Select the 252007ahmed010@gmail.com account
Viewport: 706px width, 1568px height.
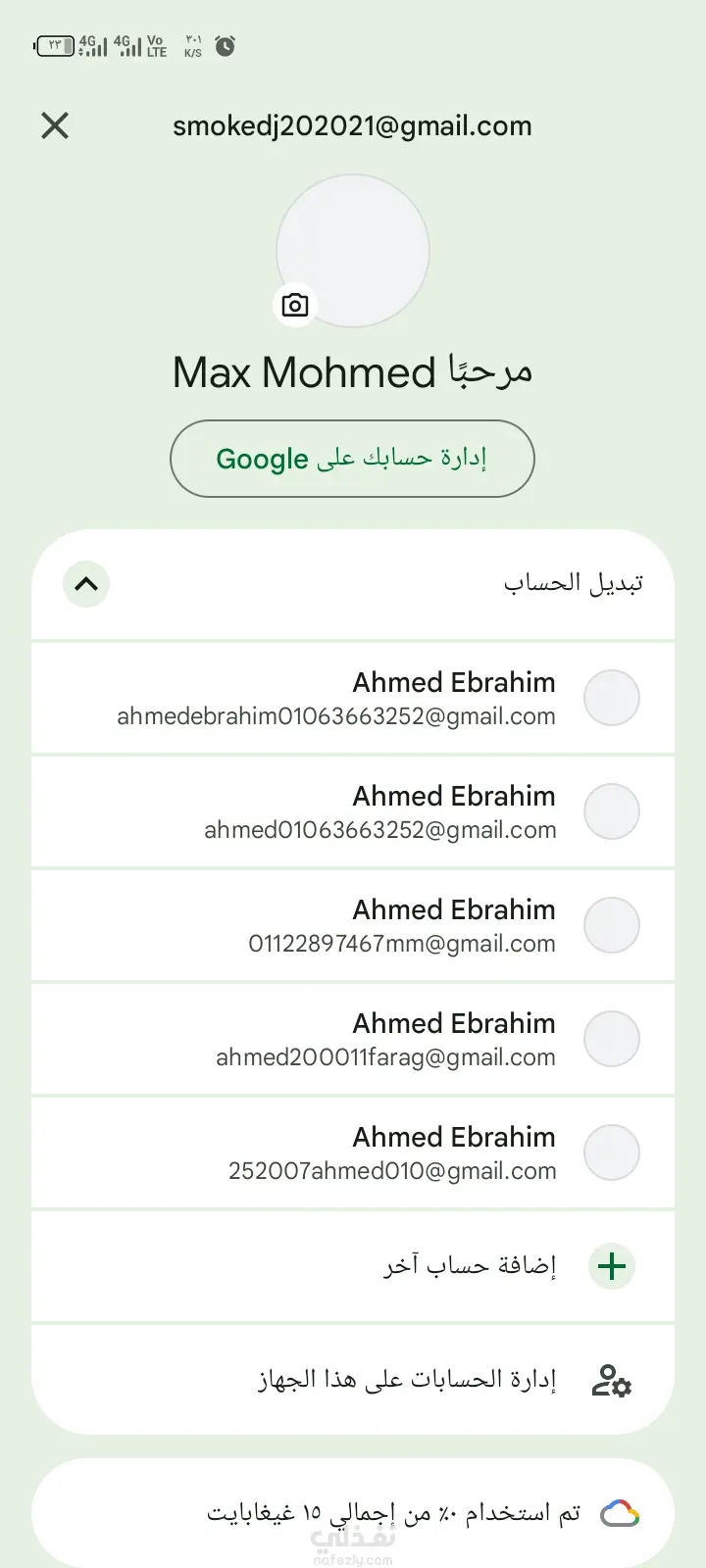(353, 1152)
